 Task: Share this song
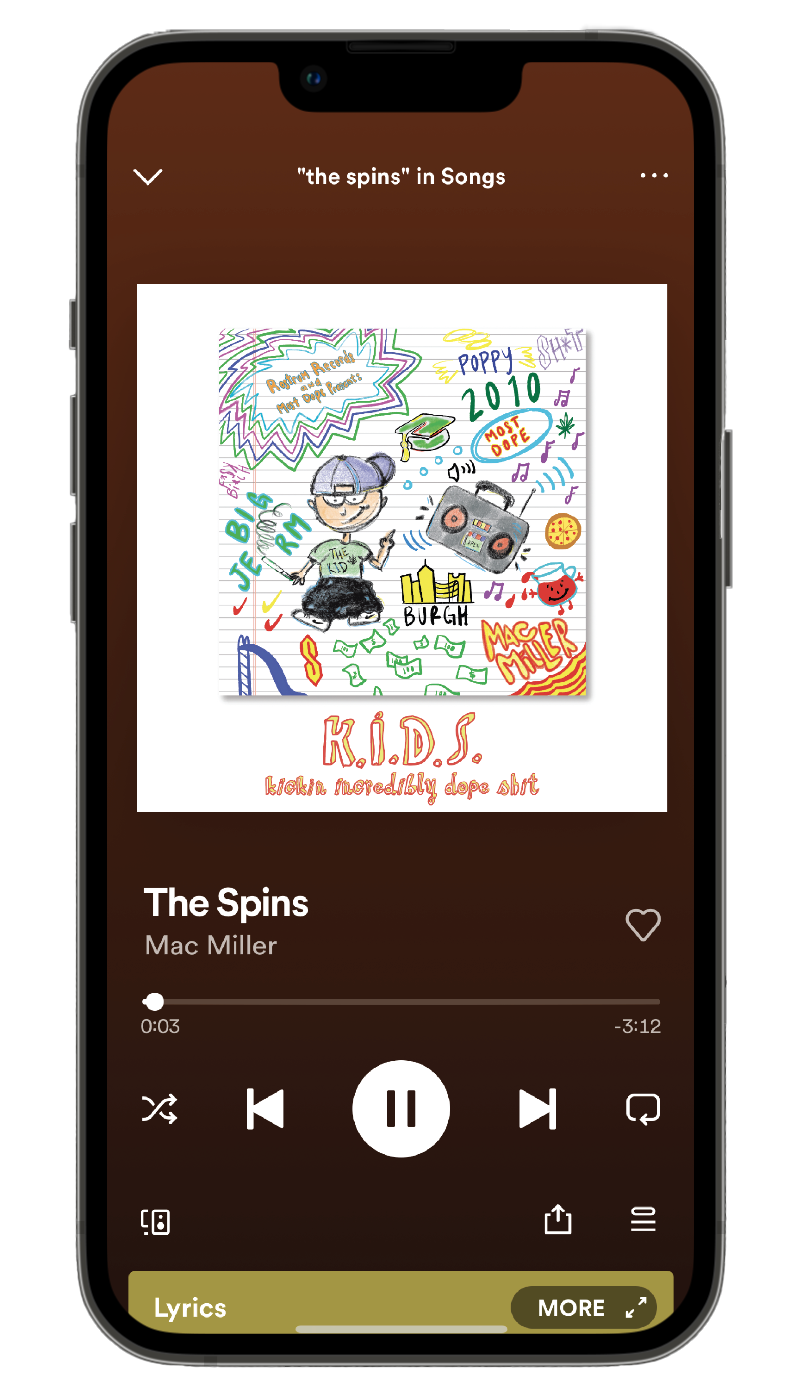[x=557, y=1219]
